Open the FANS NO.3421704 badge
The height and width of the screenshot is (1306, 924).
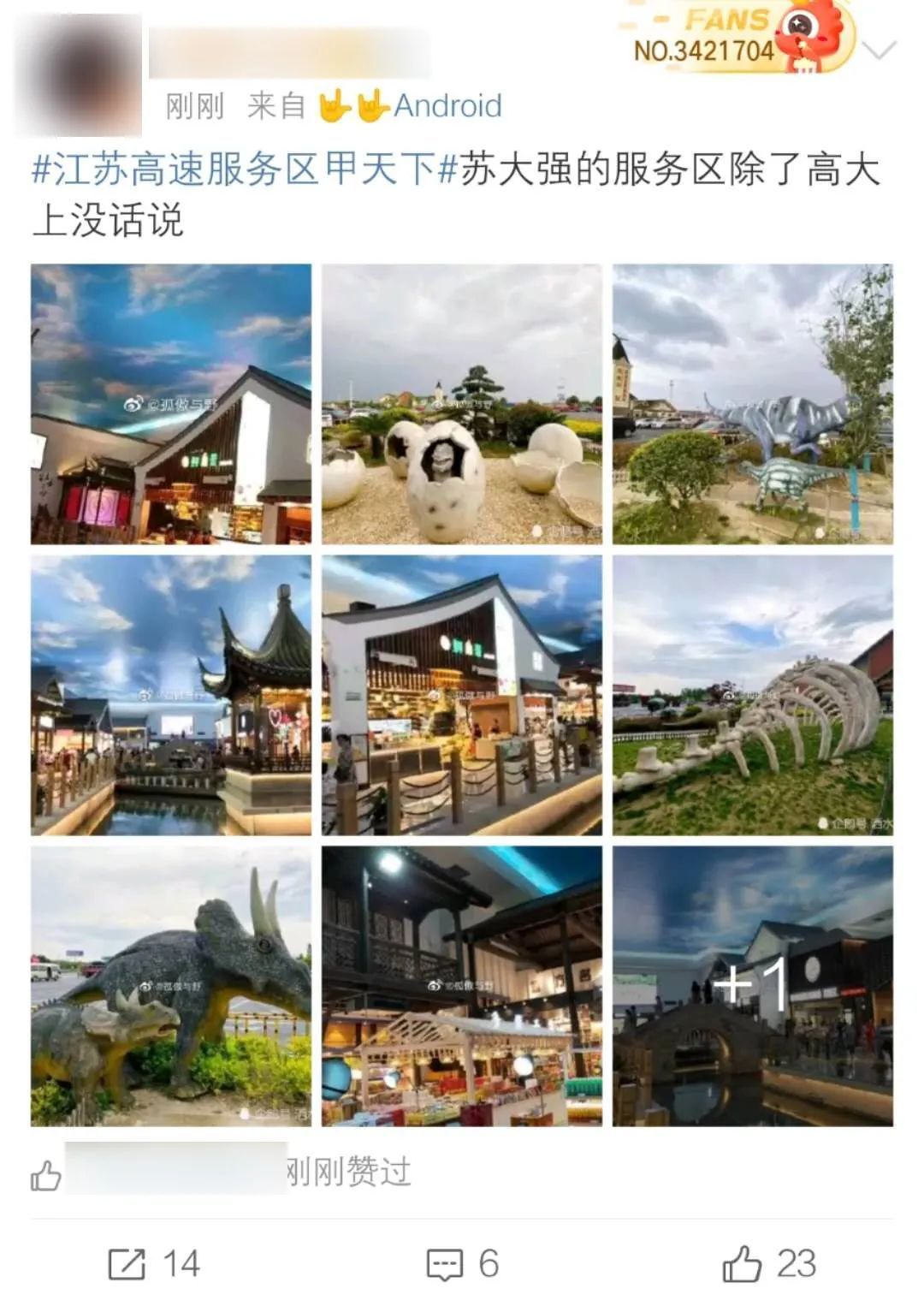pos(736,38)
